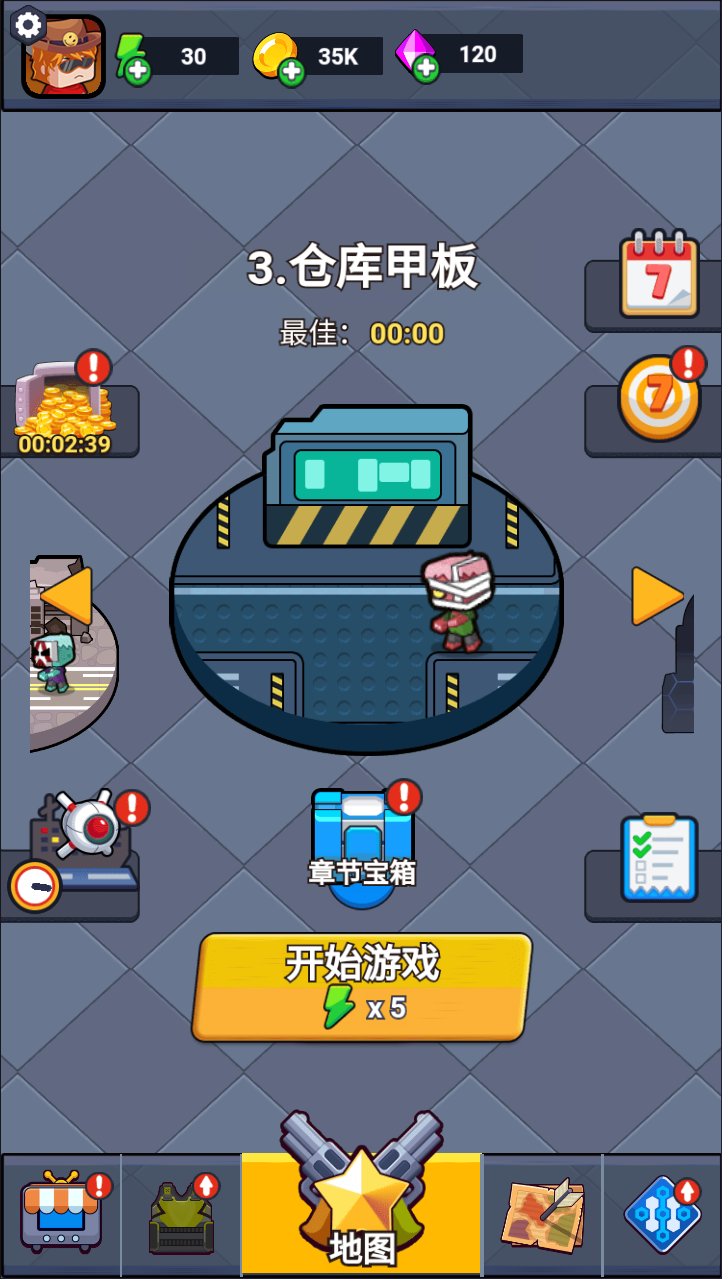The height and width of the screenshot is (1279, 722).
Task: Open the 7-day calendar check-in
Action: click(658, 275)
